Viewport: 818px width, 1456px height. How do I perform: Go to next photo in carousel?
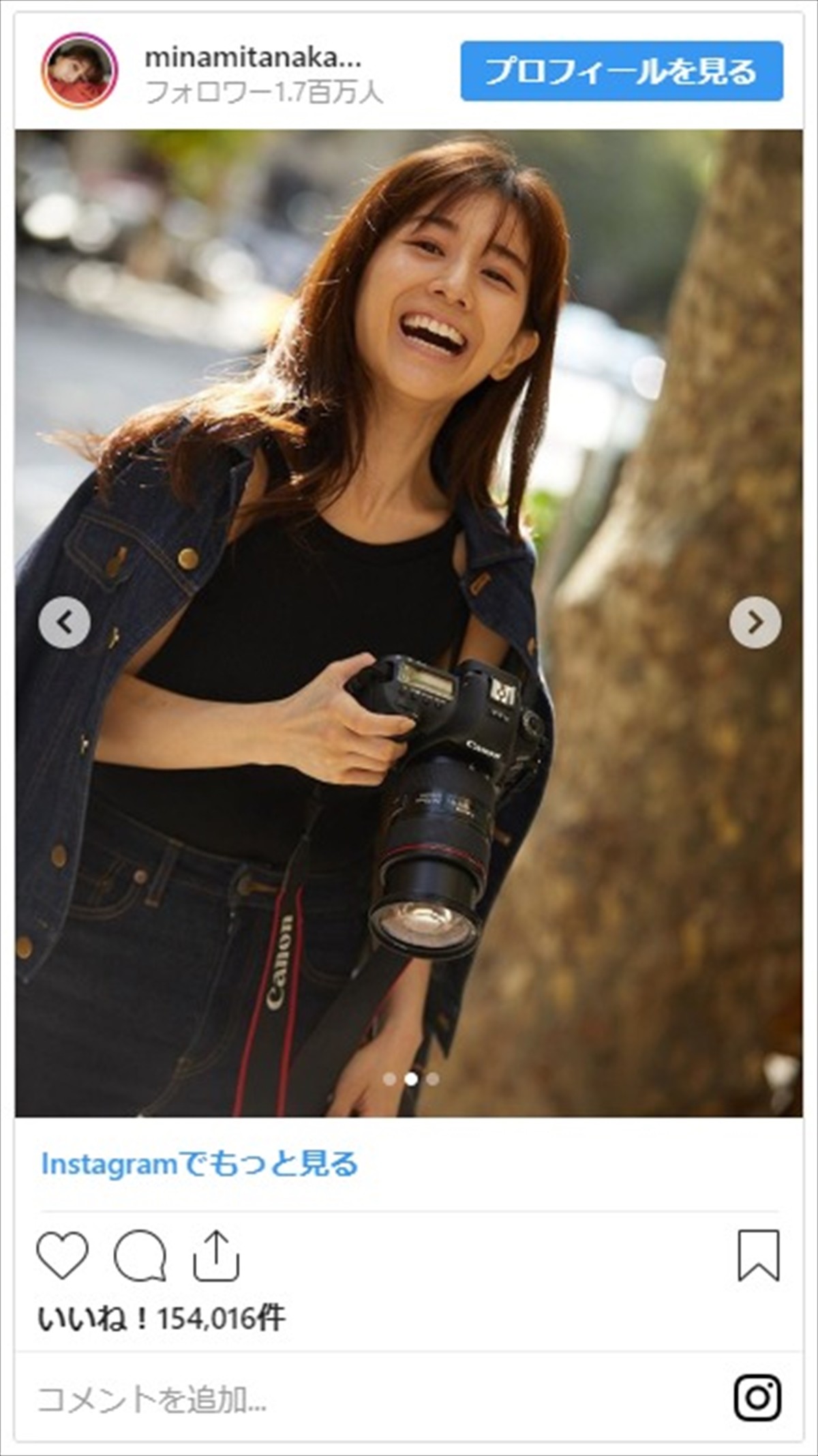point(755,622)
